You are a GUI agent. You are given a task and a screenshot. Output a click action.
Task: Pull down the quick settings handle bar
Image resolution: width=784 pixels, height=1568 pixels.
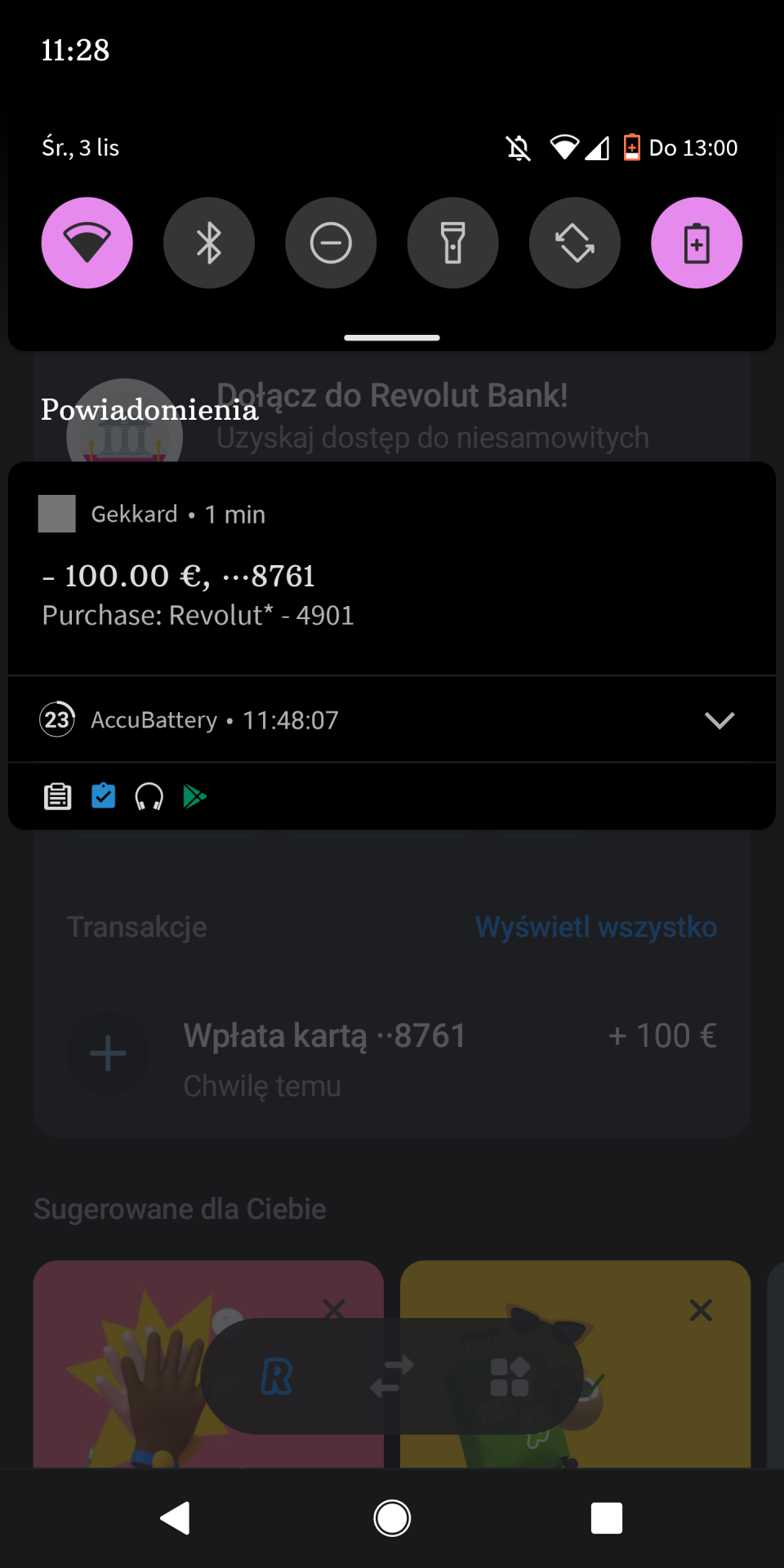point(391,336)
